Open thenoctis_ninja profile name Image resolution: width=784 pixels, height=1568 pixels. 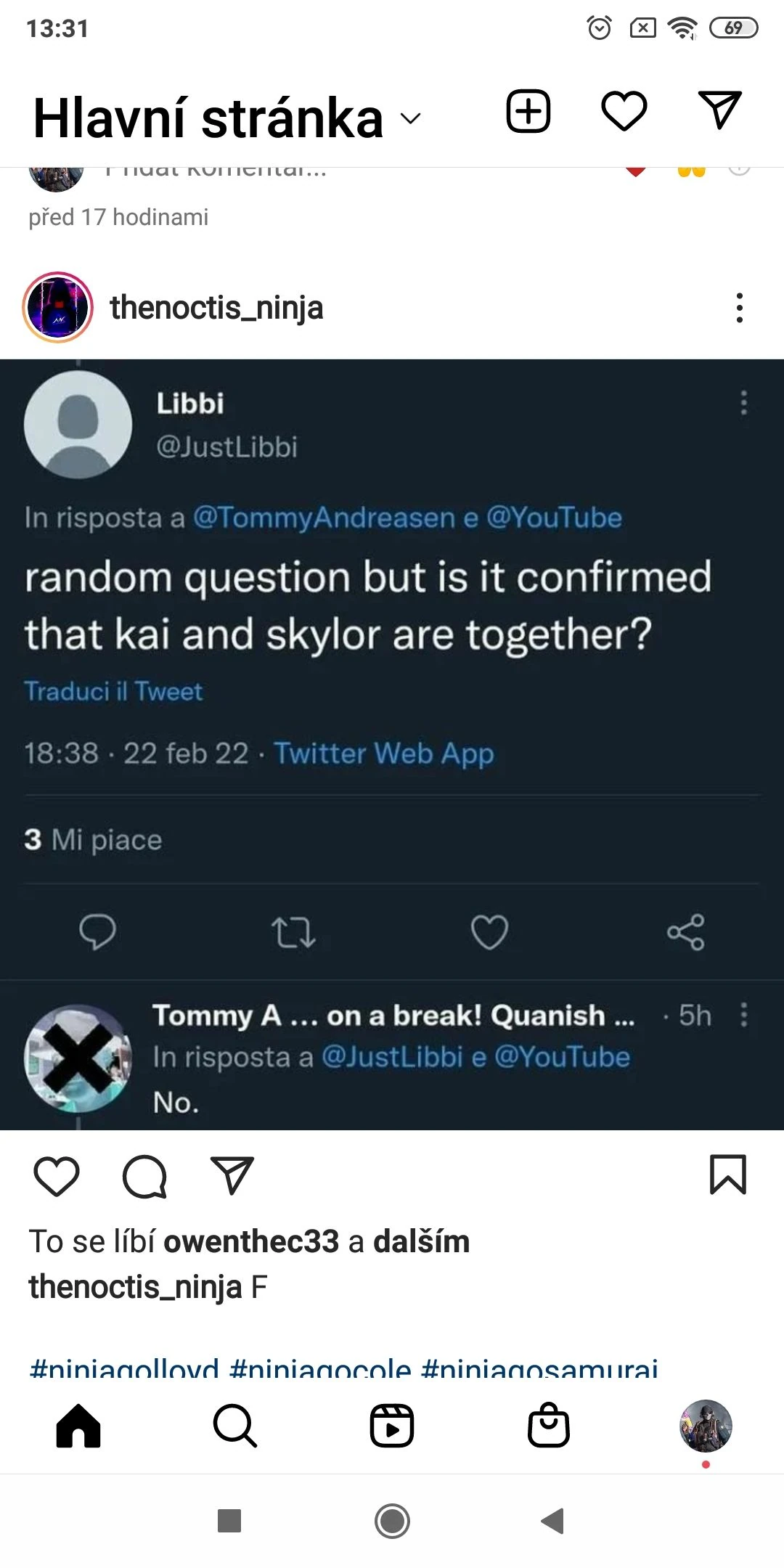[x=217, y=308]
